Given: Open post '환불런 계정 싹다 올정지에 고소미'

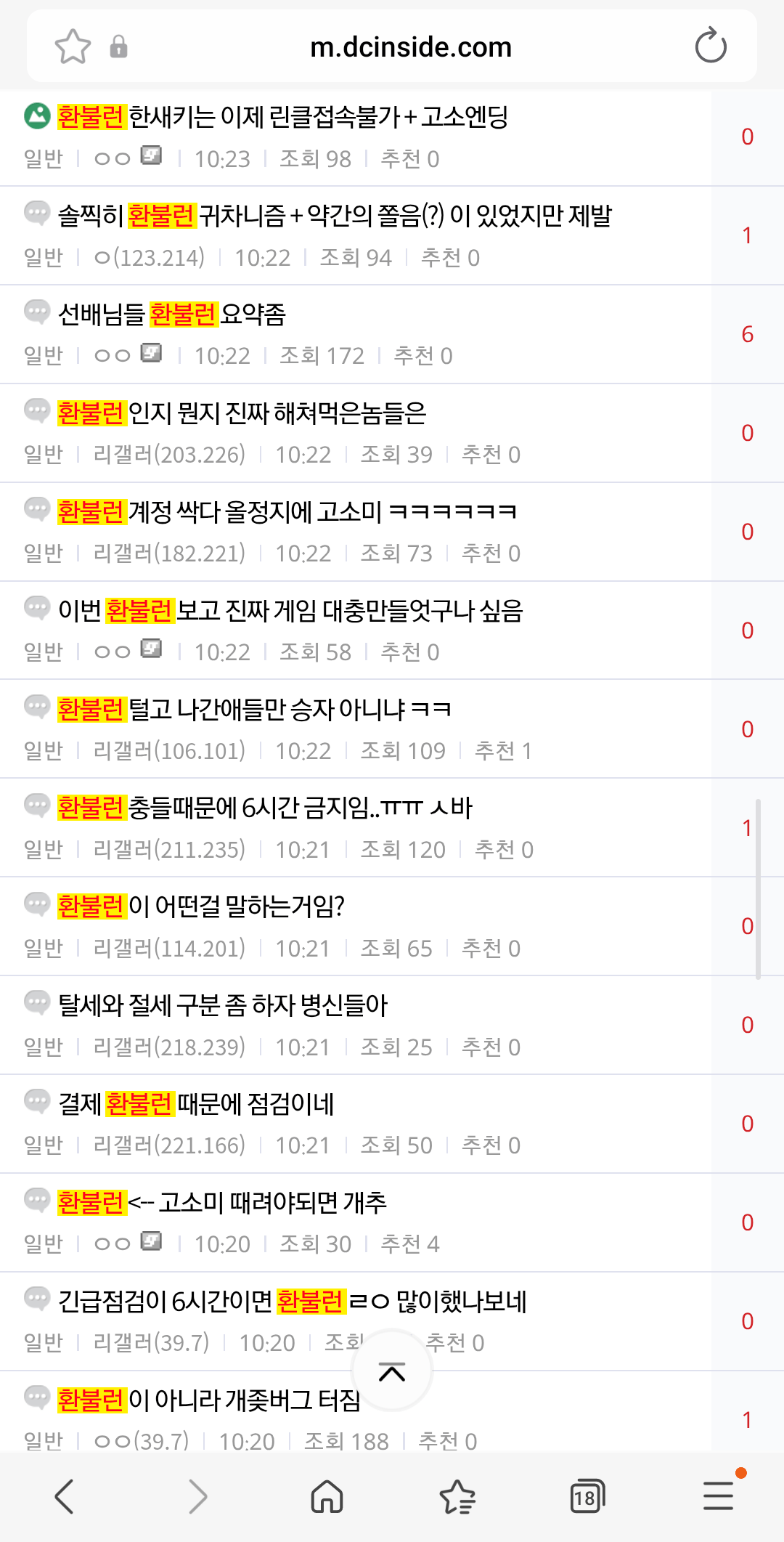Looking at the screenshot, I should click(x=287, y=512).
